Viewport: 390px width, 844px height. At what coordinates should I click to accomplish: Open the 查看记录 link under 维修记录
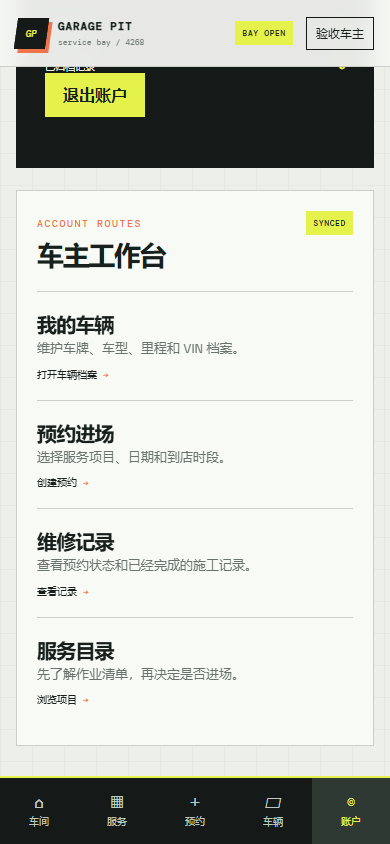click(x=63, y=592)
